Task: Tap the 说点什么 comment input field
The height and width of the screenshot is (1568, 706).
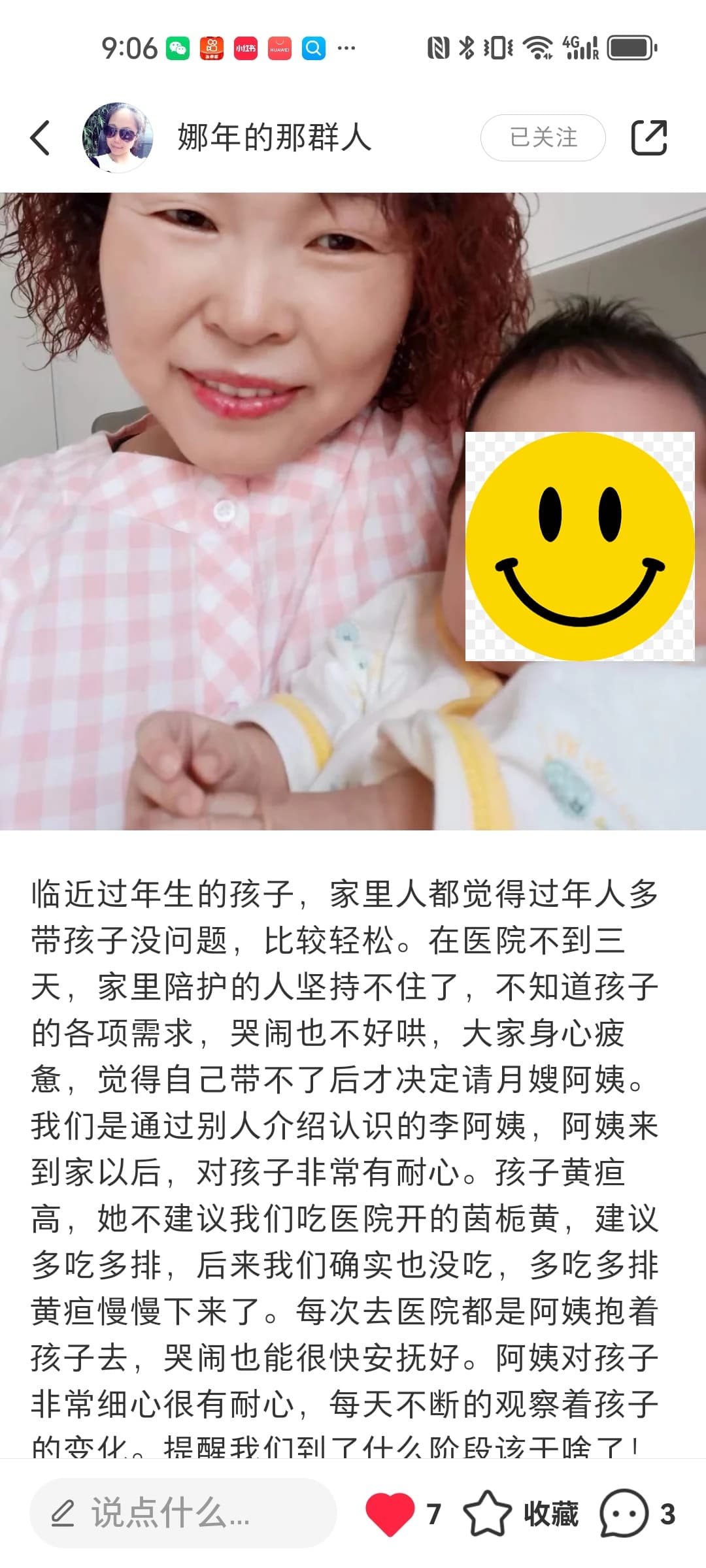Action: point(183,1513)
